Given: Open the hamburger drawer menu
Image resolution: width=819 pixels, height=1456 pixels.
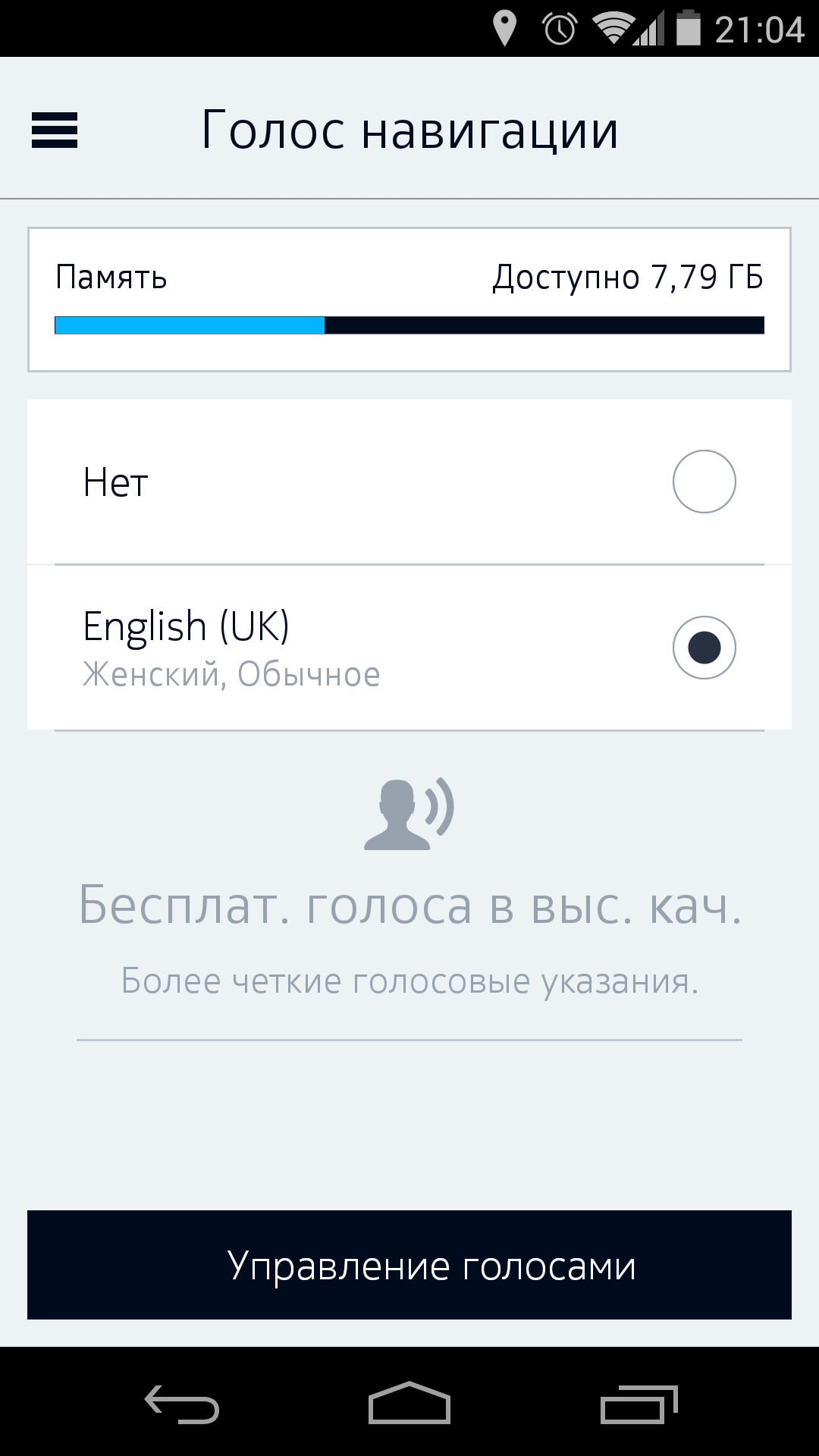Looking at the screenshot, I should pyautogui.click(x=55, y=130).
